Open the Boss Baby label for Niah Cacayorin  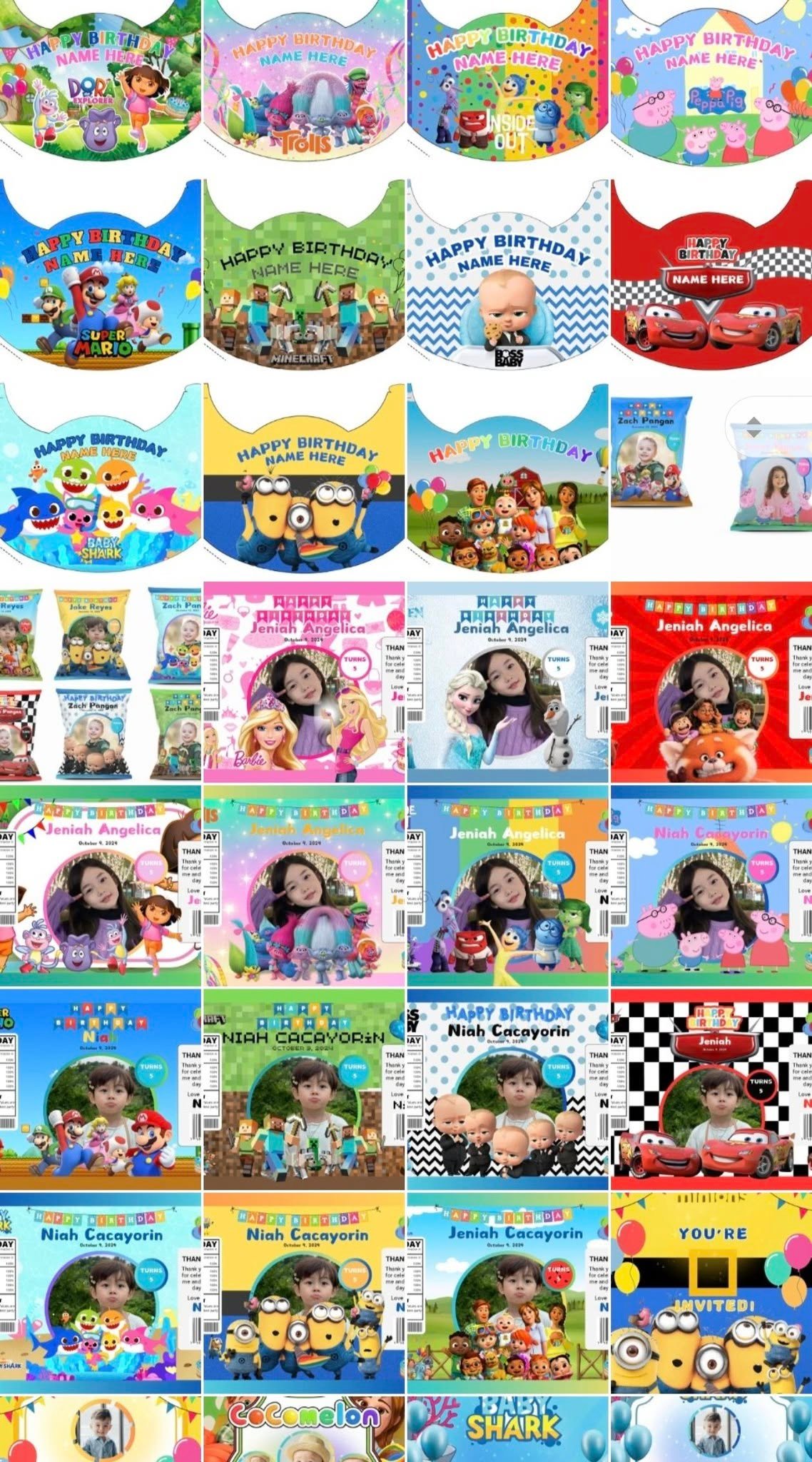click(x=507, y=1089)
